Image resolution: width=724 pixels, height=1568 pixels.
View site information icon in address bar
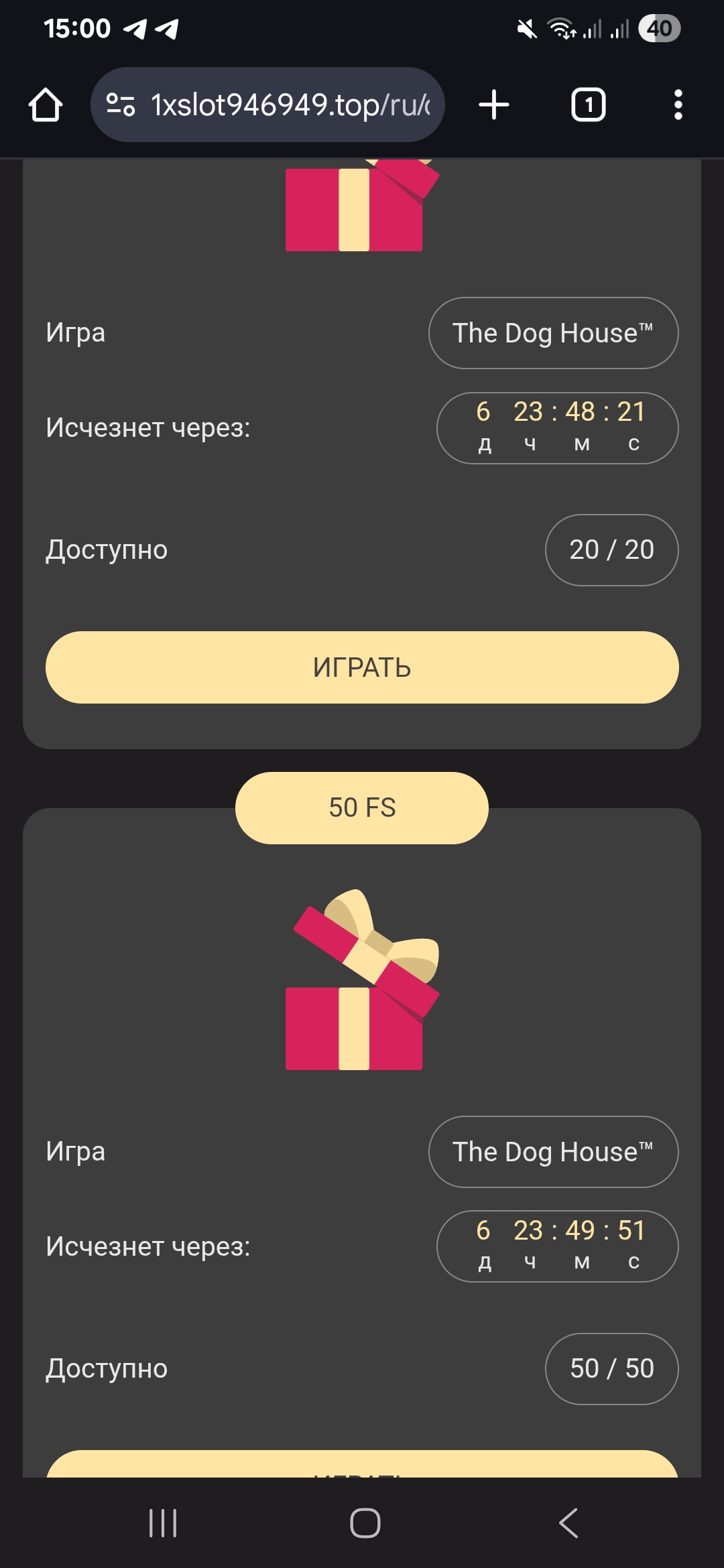[x=121, y=105]
